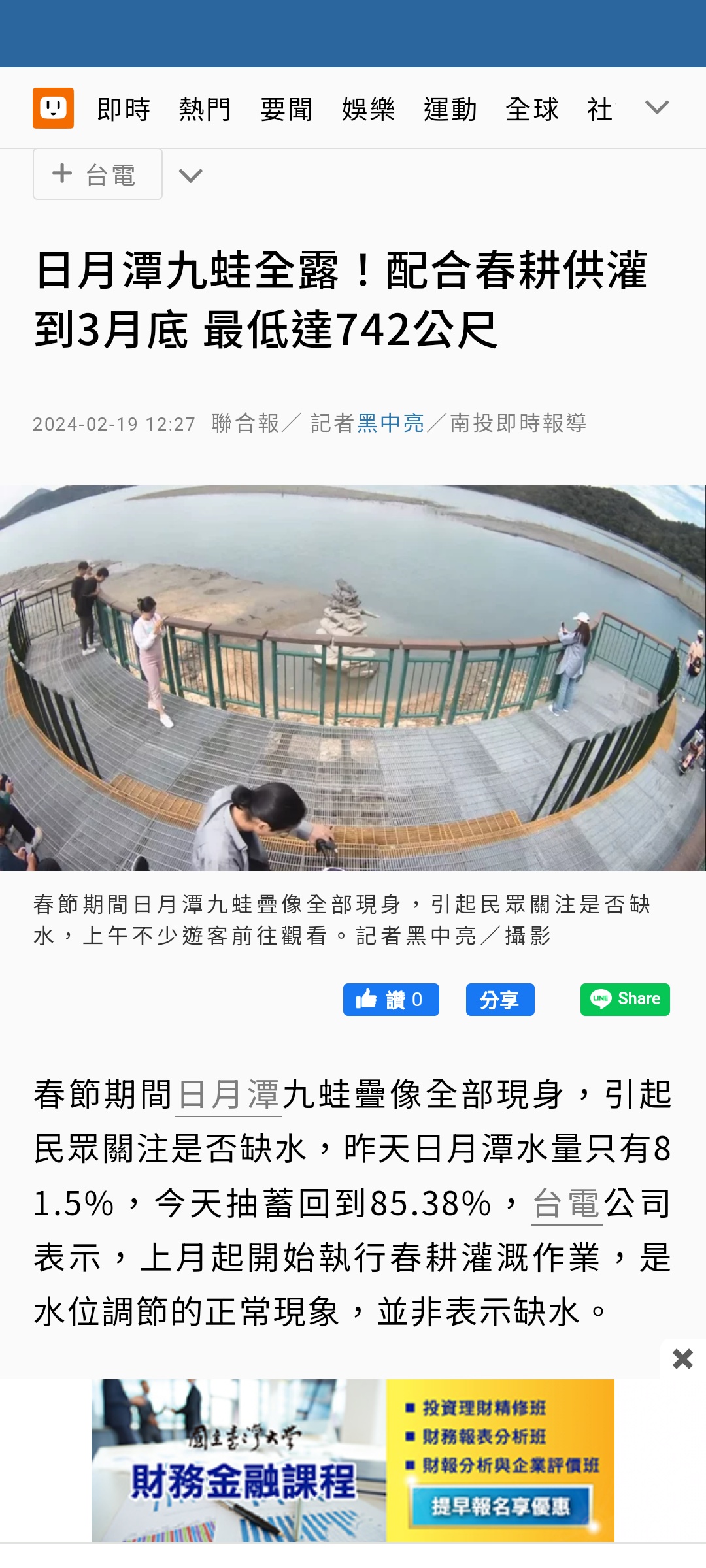Open the 要聞 news tab

point(287,109)
